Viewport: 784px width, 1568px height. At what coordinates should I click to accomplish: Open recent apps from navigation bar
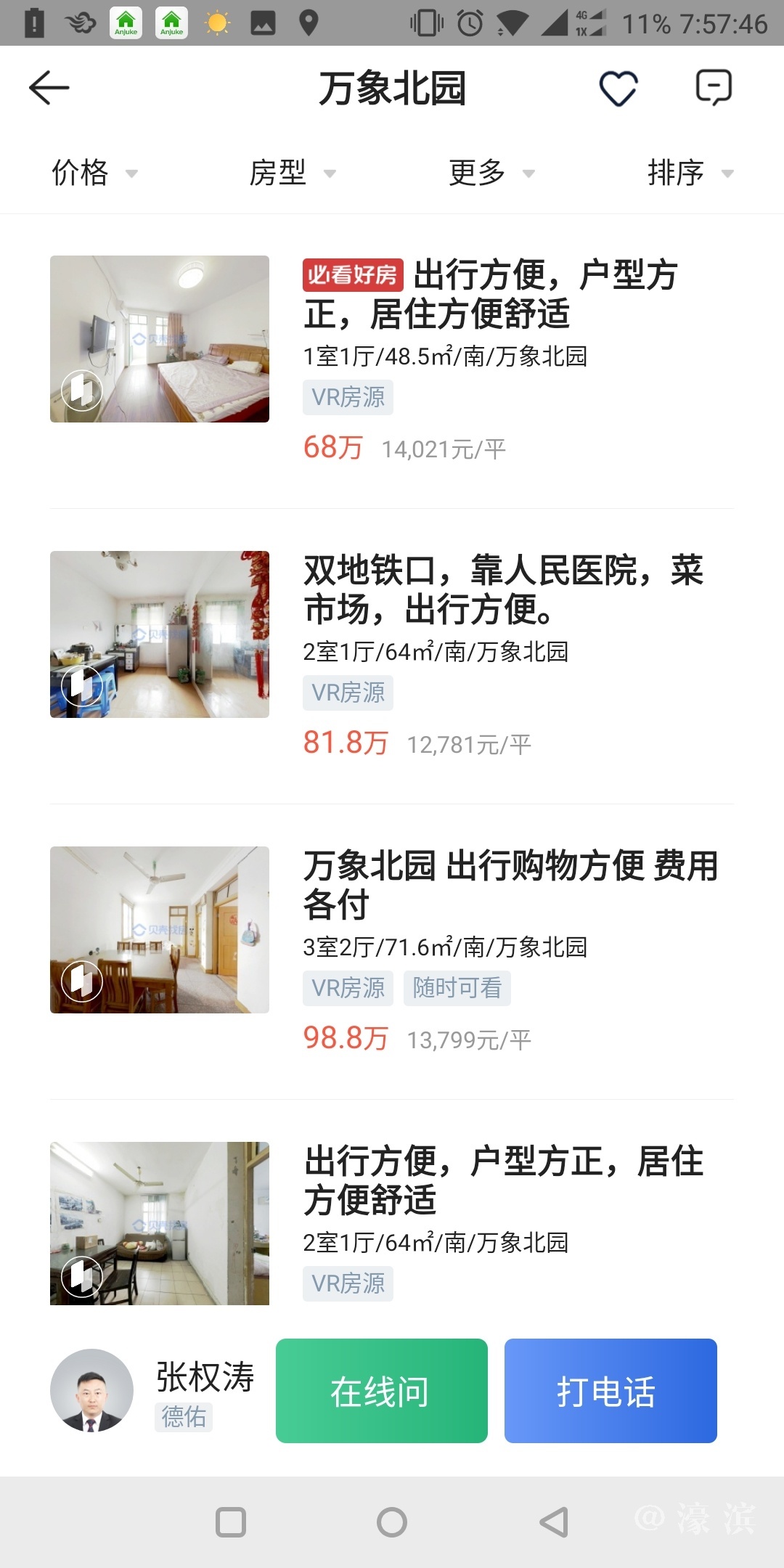[231, 1522]
